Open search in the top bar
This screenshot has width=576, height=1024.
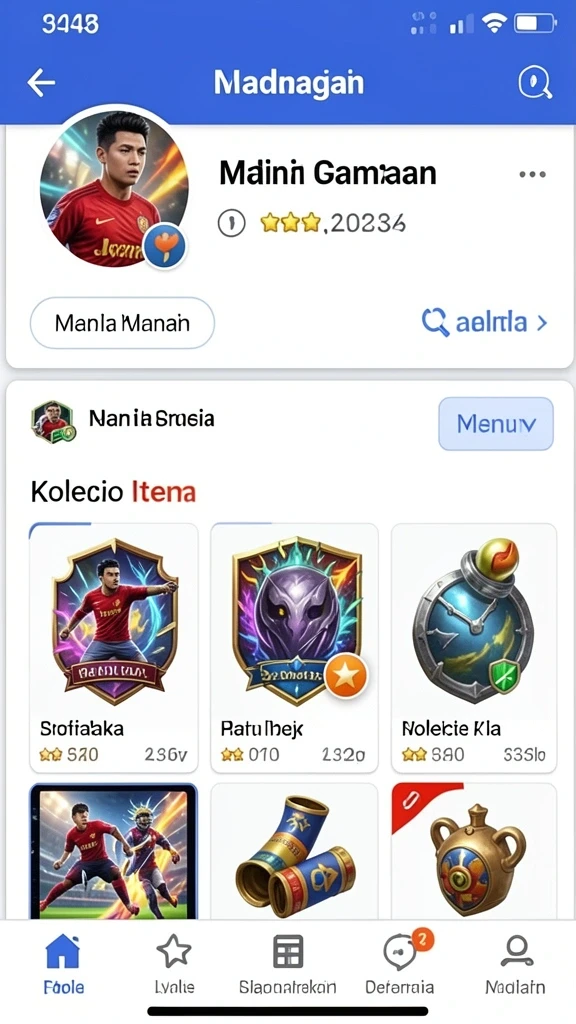(535, 83)
